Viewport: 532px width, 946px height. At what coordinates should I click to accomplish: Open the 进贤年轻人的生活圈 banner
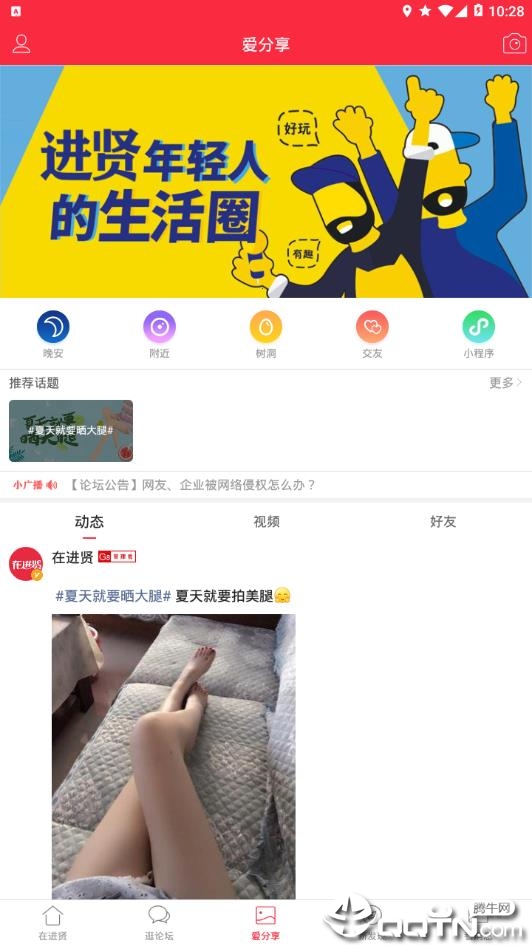coord(266,181)
